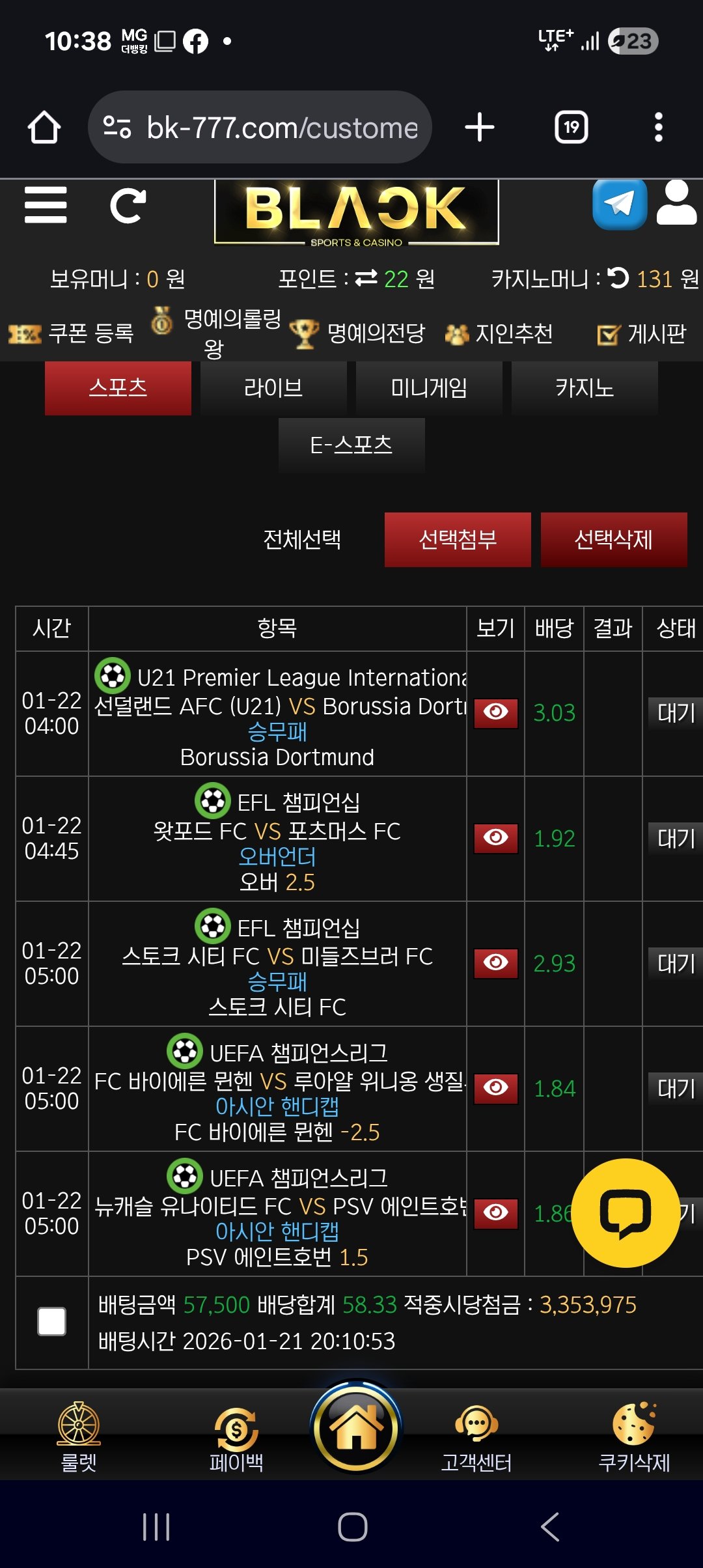Open 고객센터 customer center
The width and height of the screenshot is (703, 1568).
point(476,1437)
